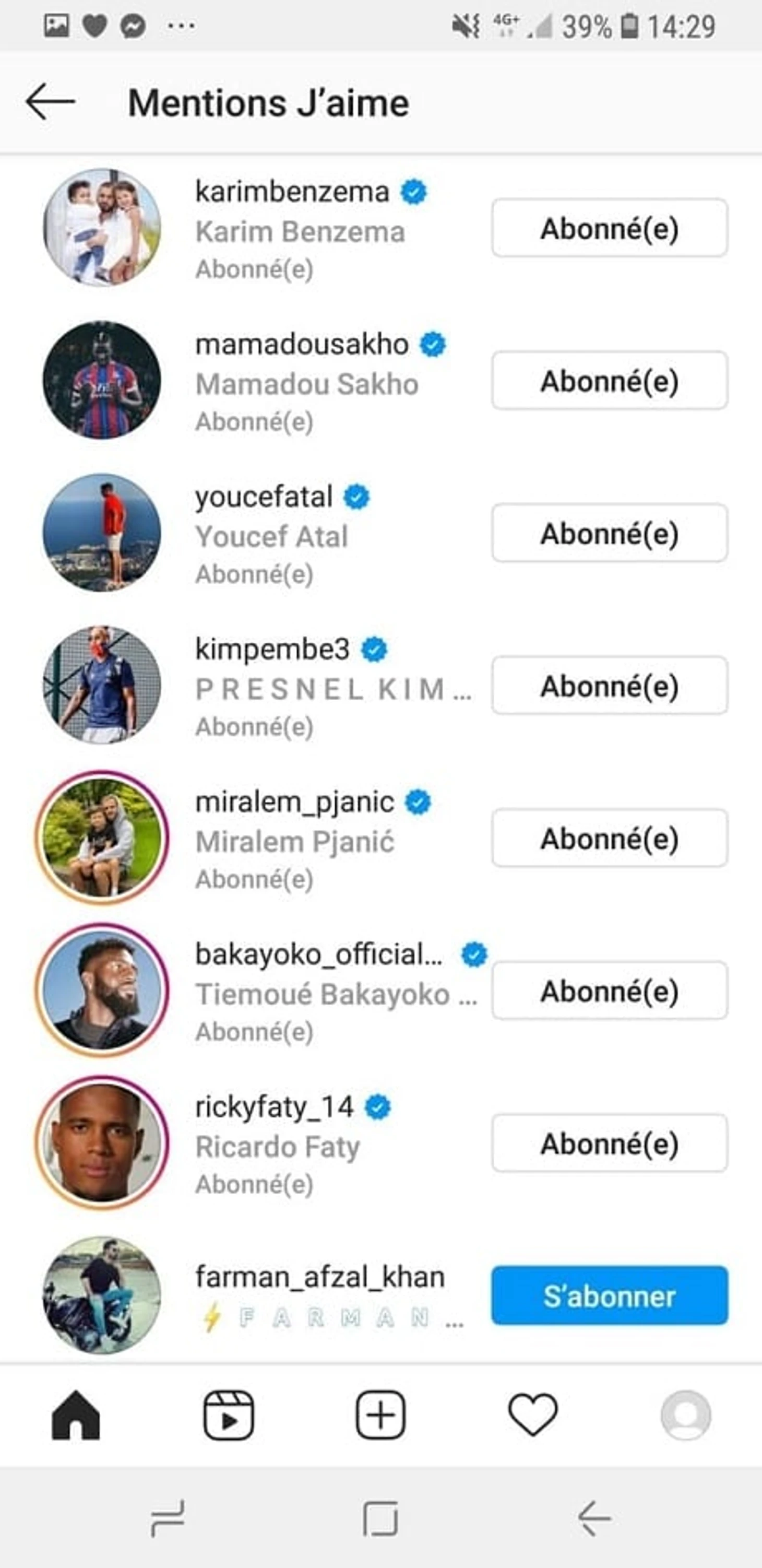Tap Abonné(e) button next to rickyfaty_14
Image resolution: width=762 pixels, height=1568 pixels.
pos(609,1143)
